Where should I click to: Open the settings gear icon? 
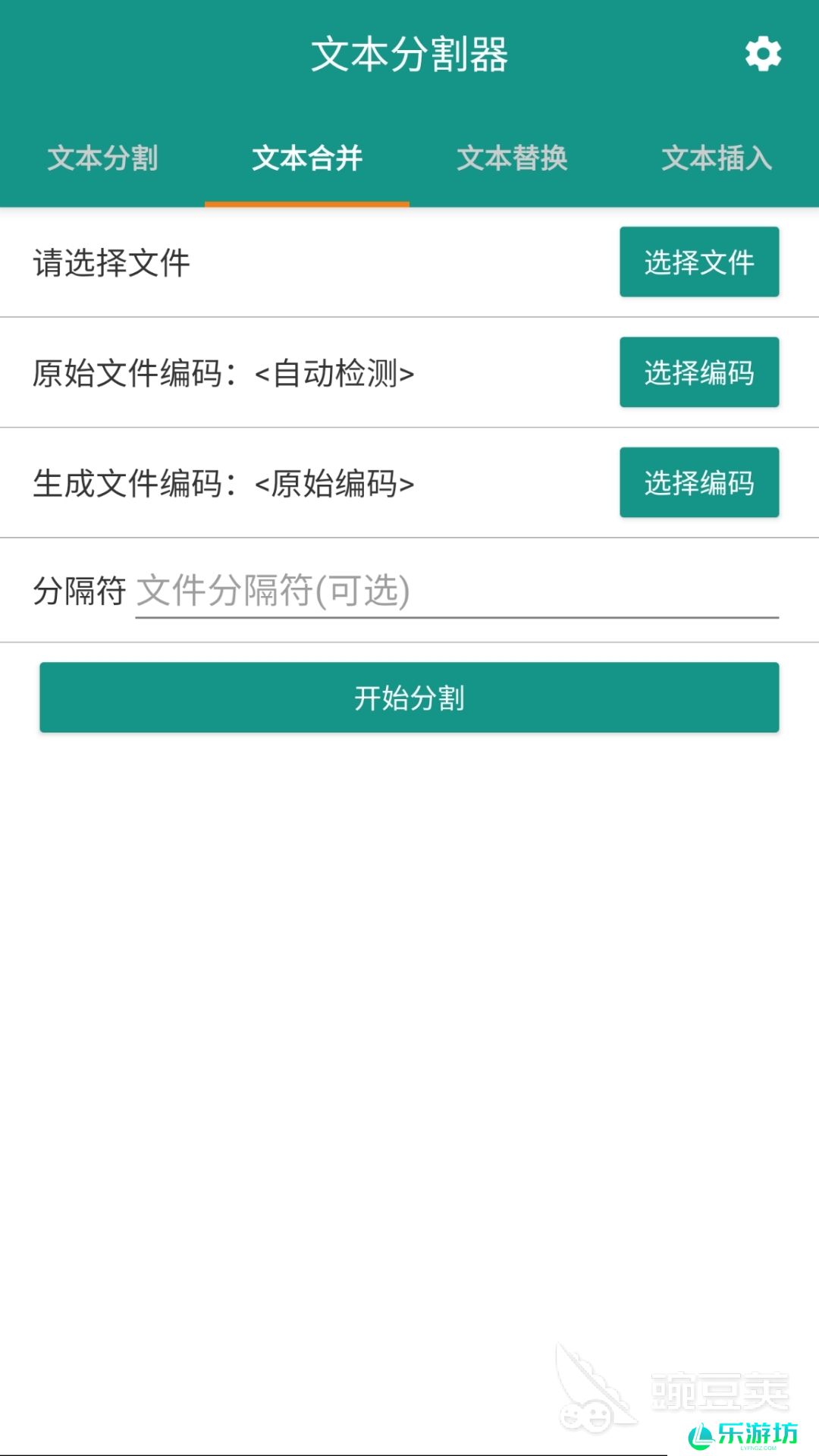point(762,53)
